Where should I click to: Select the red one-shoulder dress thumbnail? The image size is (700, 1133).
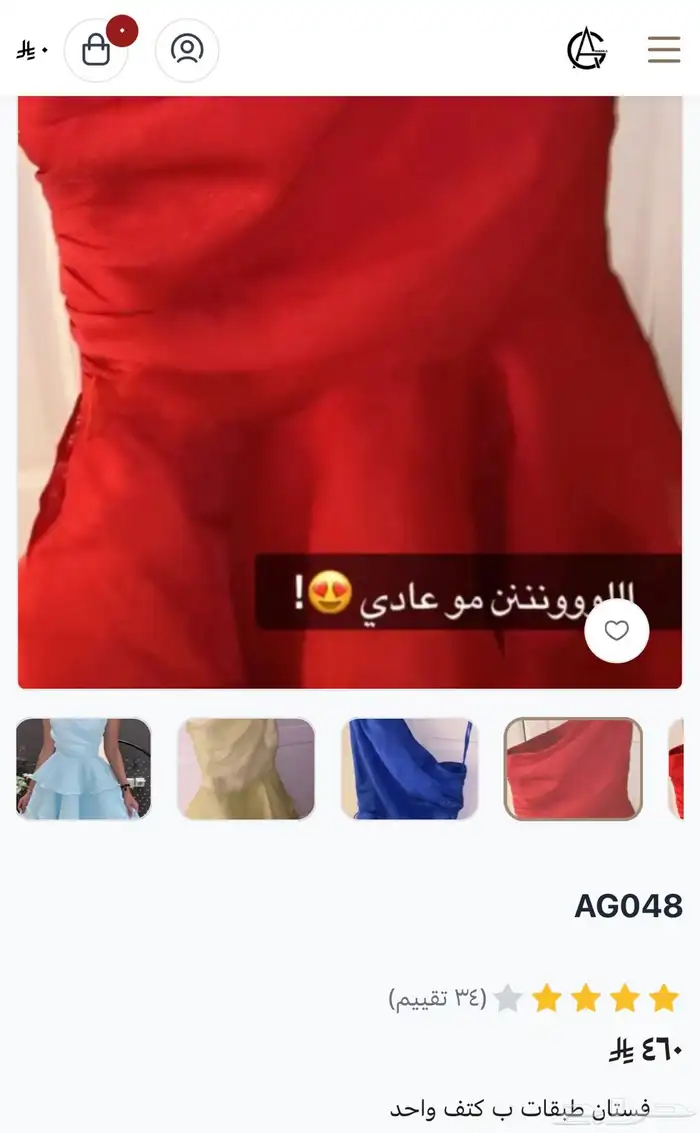click(573, 769)
